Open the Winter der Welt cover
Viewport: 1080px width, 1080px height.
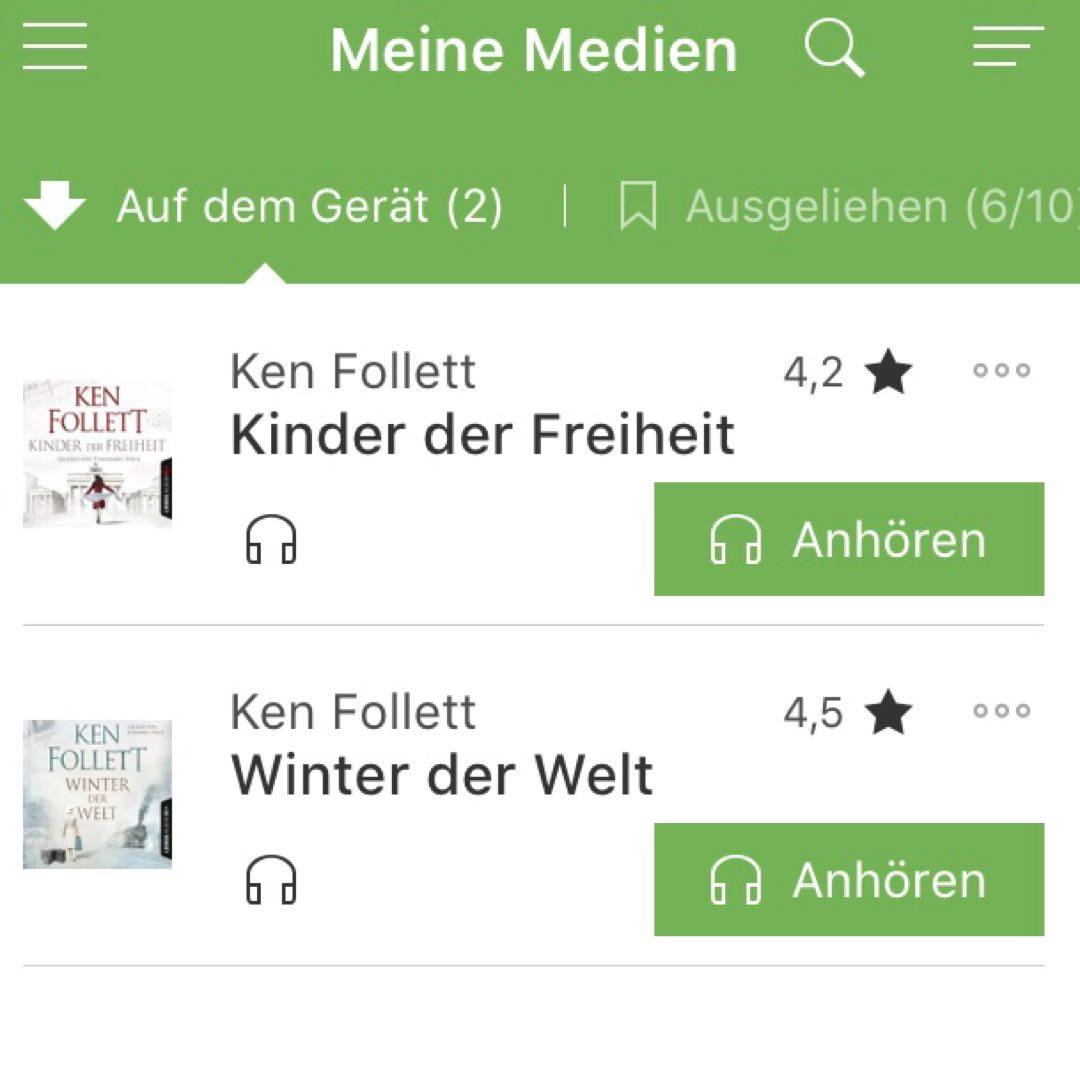click(97, 794)
